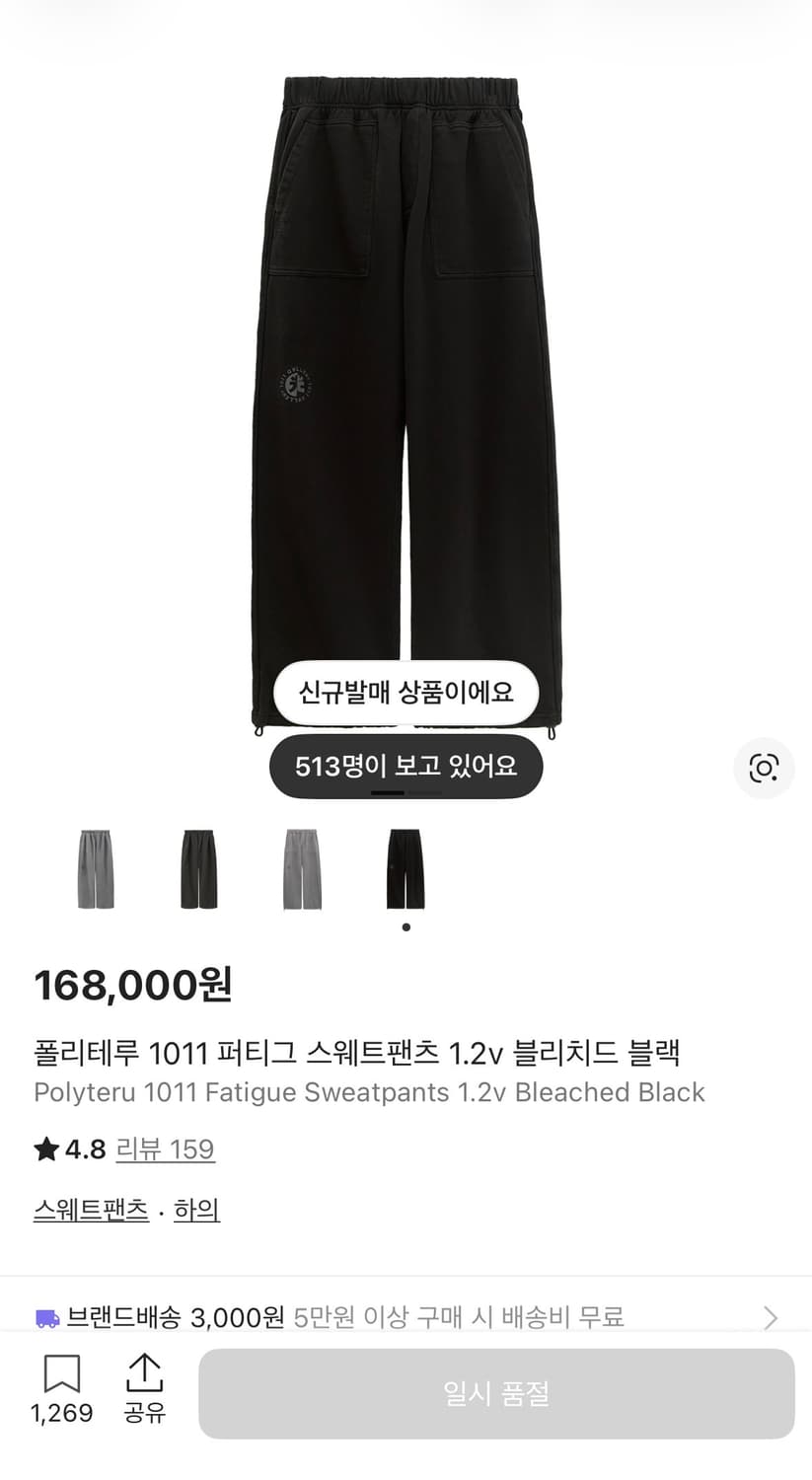Click the main product image of sweatpants
The height and width of the screenshot is (1480, 812).
406,395
